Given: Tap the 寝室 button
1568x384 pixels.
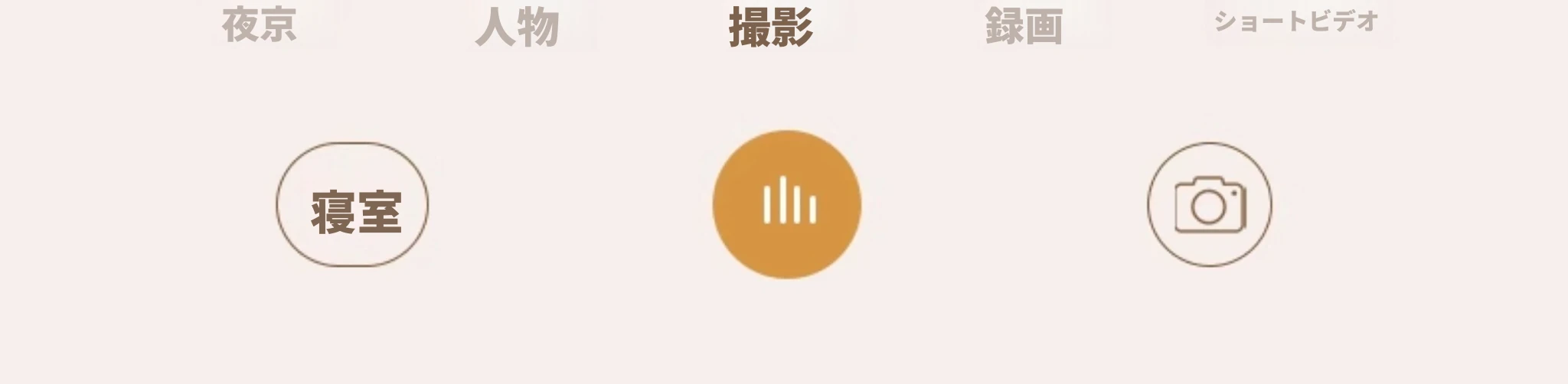Looking at the screenshot, I should coord(353,205).
